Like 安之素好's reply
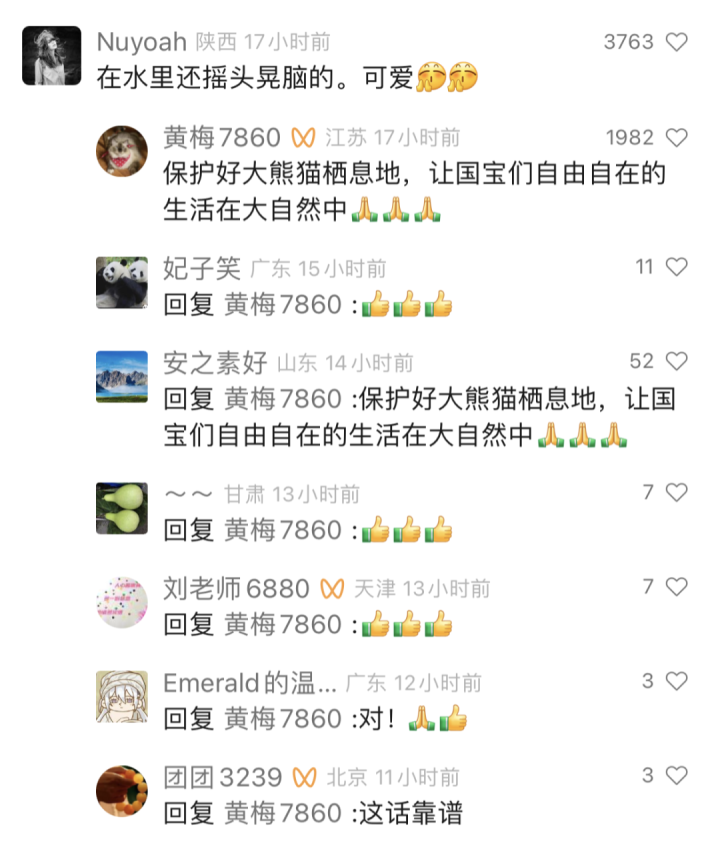Viewport: 720px width, 849px height. click(677, 361)
